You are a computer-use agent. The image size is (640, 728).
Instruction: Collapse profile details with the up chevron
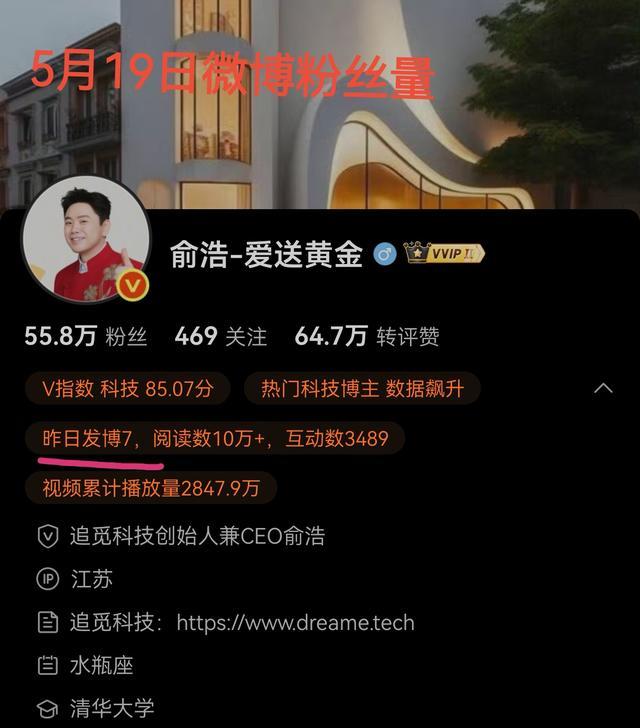(x=603, y=388)
